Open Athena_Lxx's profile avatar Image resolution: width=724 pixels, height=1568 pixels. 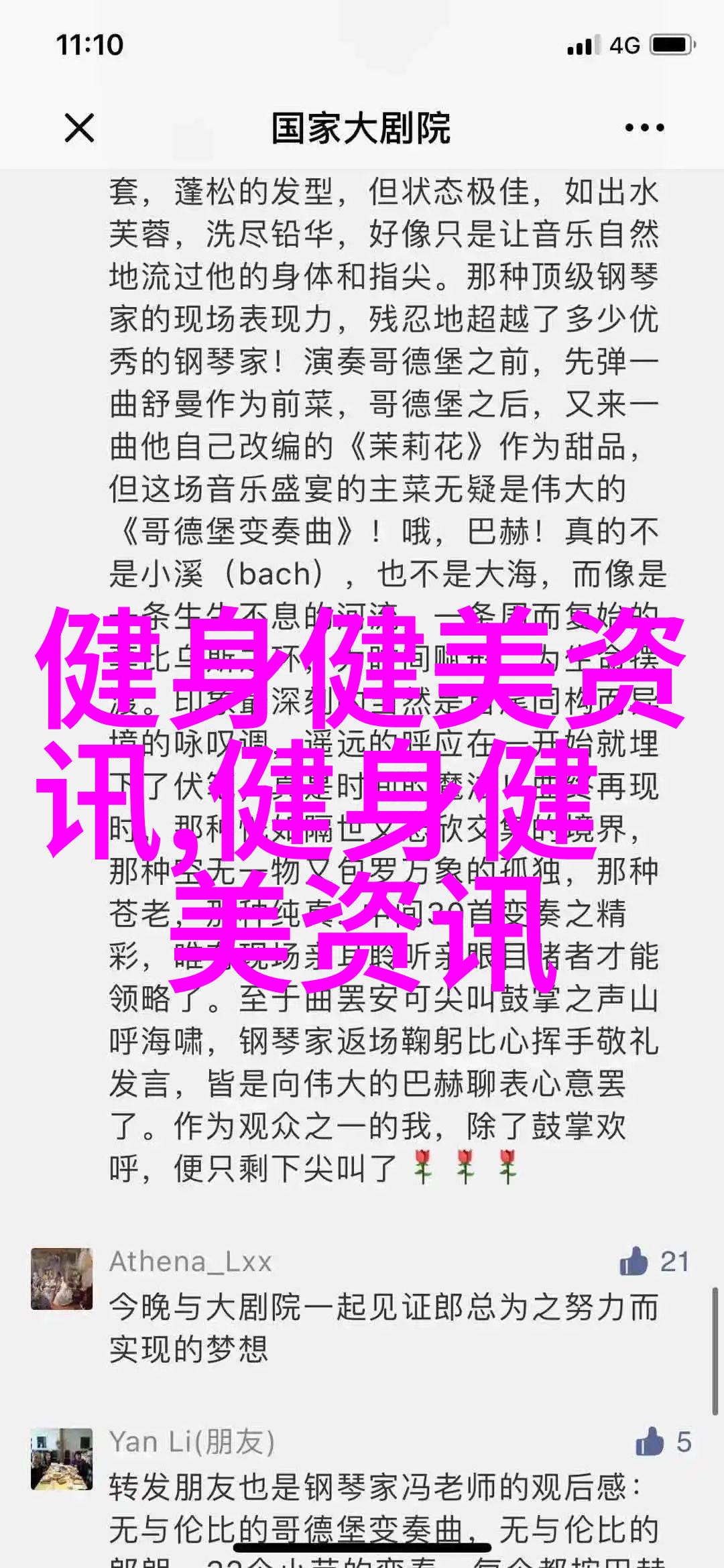pyautogui.click(x=62, y=1279)
